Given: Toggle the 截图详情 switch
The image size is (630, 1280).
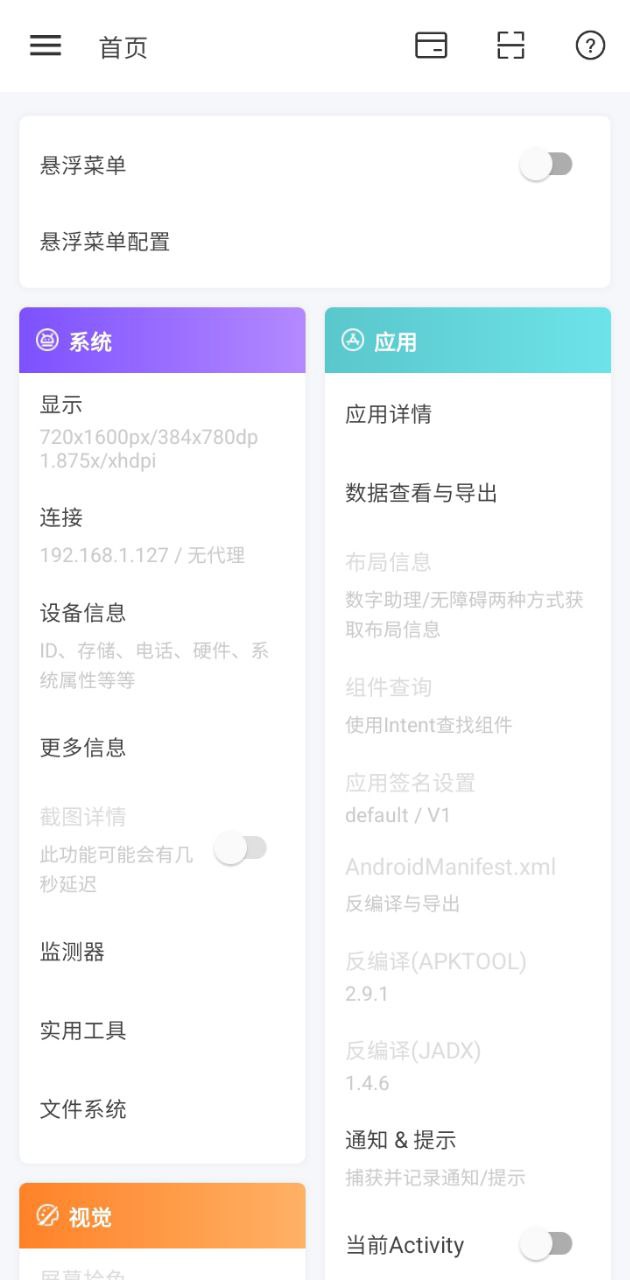Looking at the screenshot, I should coord(241,849).
